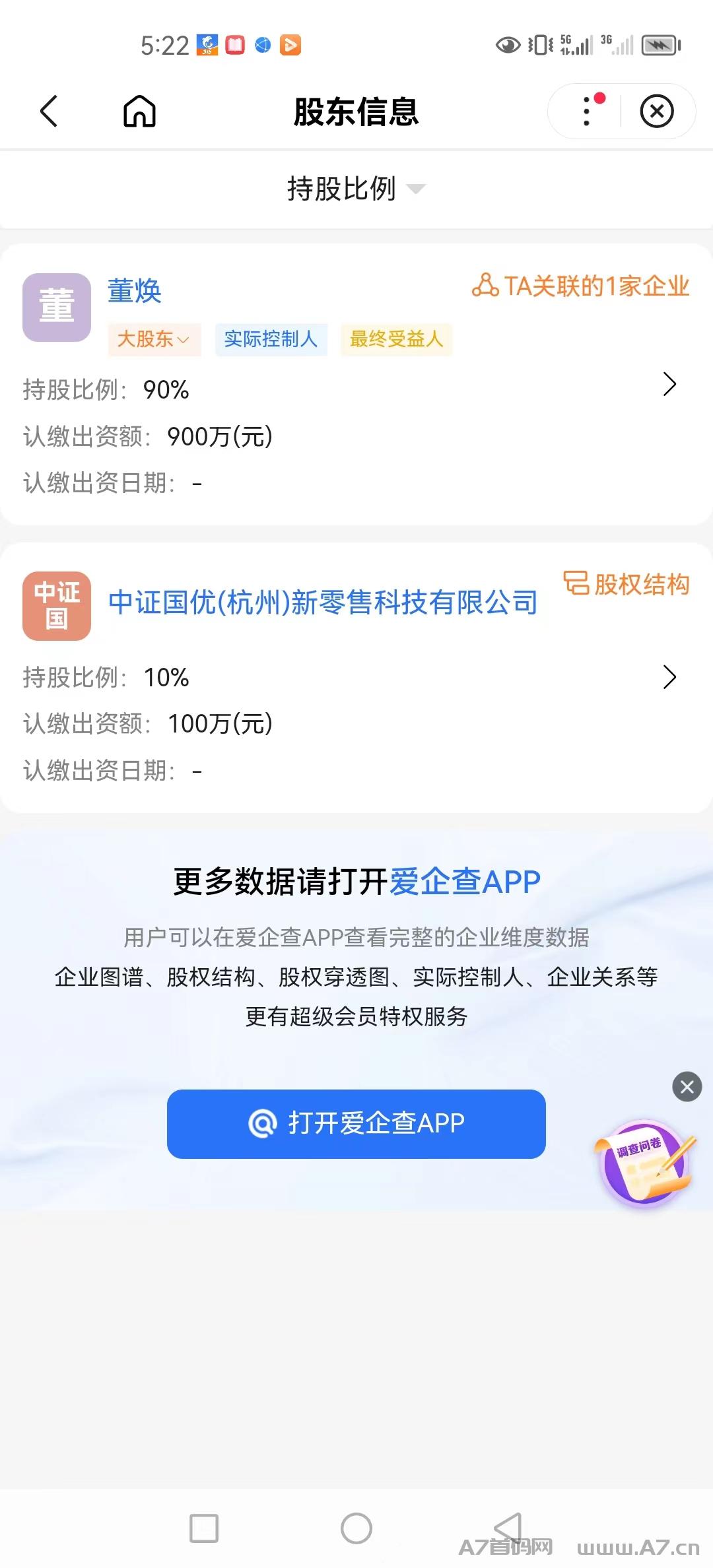Open the 调查问卷 floating survey
The width and height of the screenshot is (713, 1568).
(x=644, y=1163)
